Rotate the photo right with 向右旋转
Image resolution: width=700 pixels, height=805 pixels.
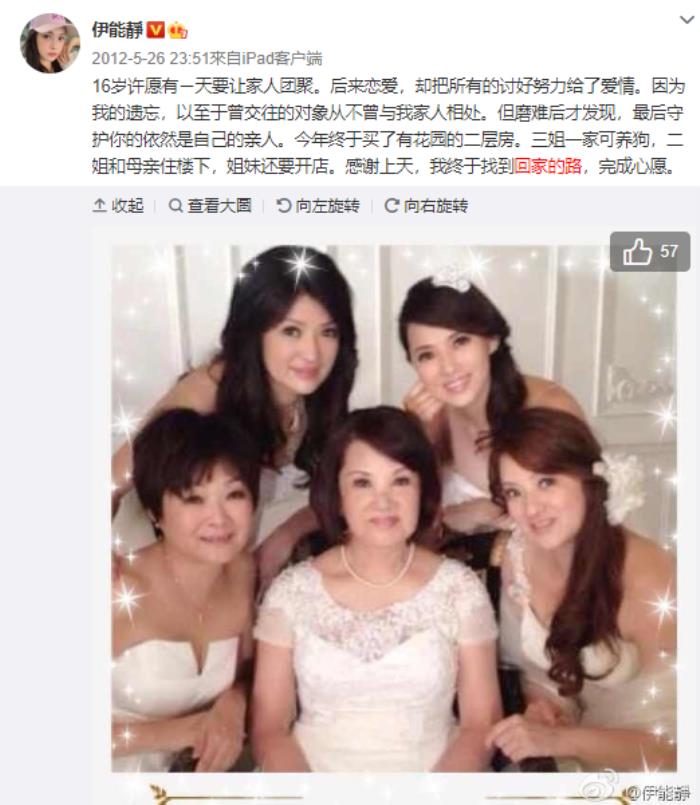(426, 207)
